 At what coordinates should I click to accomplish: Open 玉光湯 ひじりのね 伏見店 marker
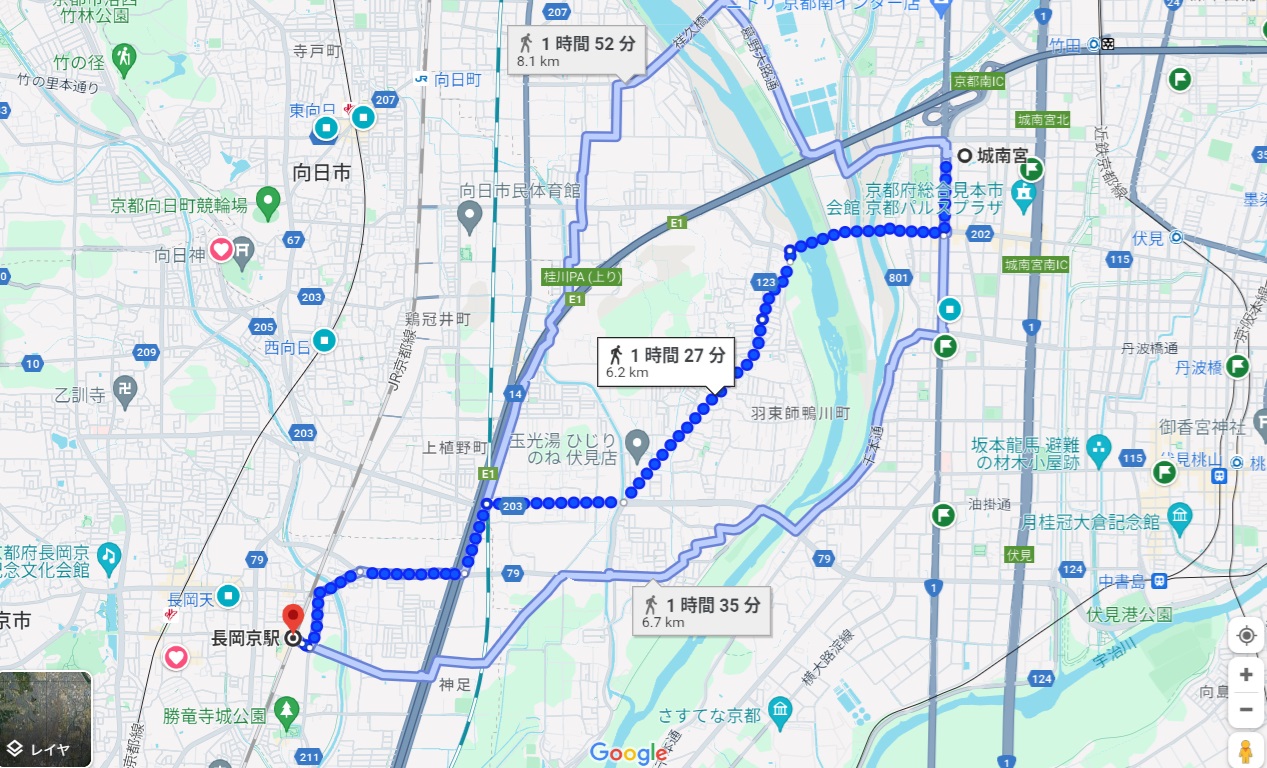pyautogui.click(x=638, y=441)
